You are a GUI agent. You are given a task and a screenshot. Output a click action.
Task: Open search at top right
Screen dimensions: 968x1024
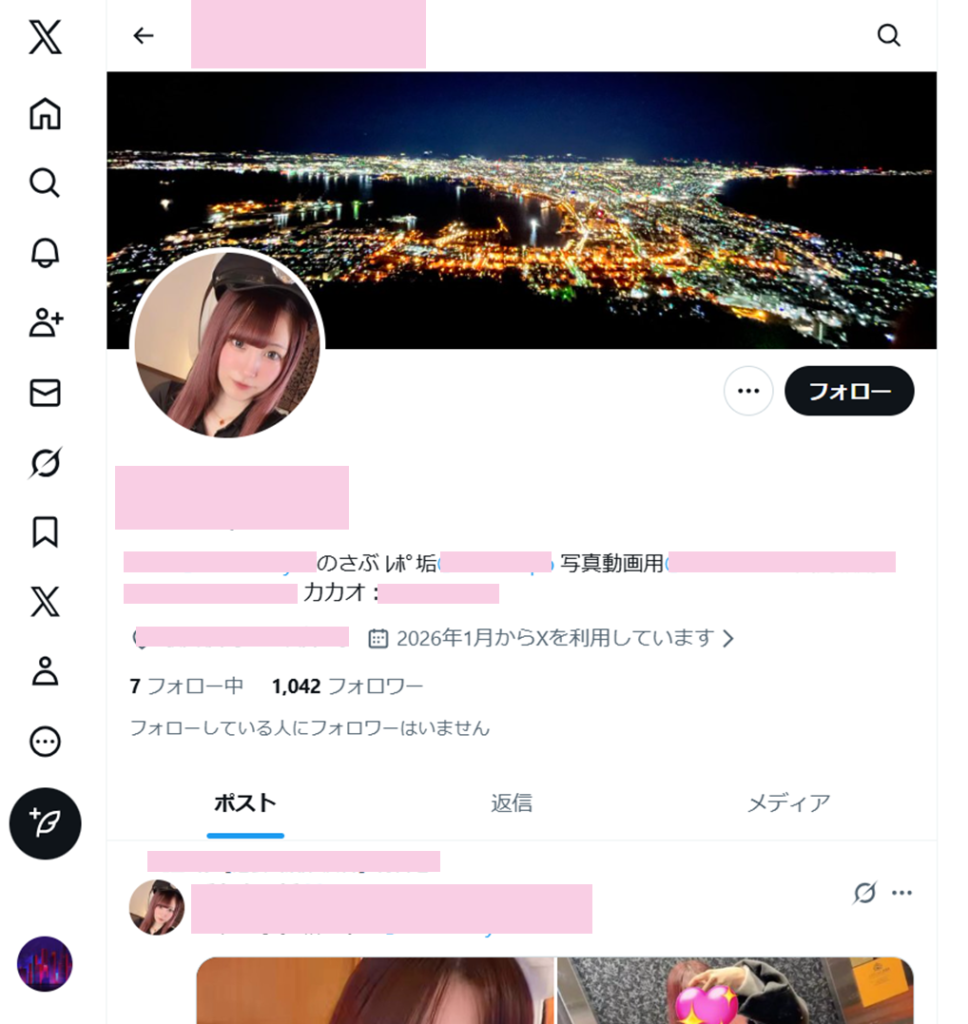[x=888, y=36]
